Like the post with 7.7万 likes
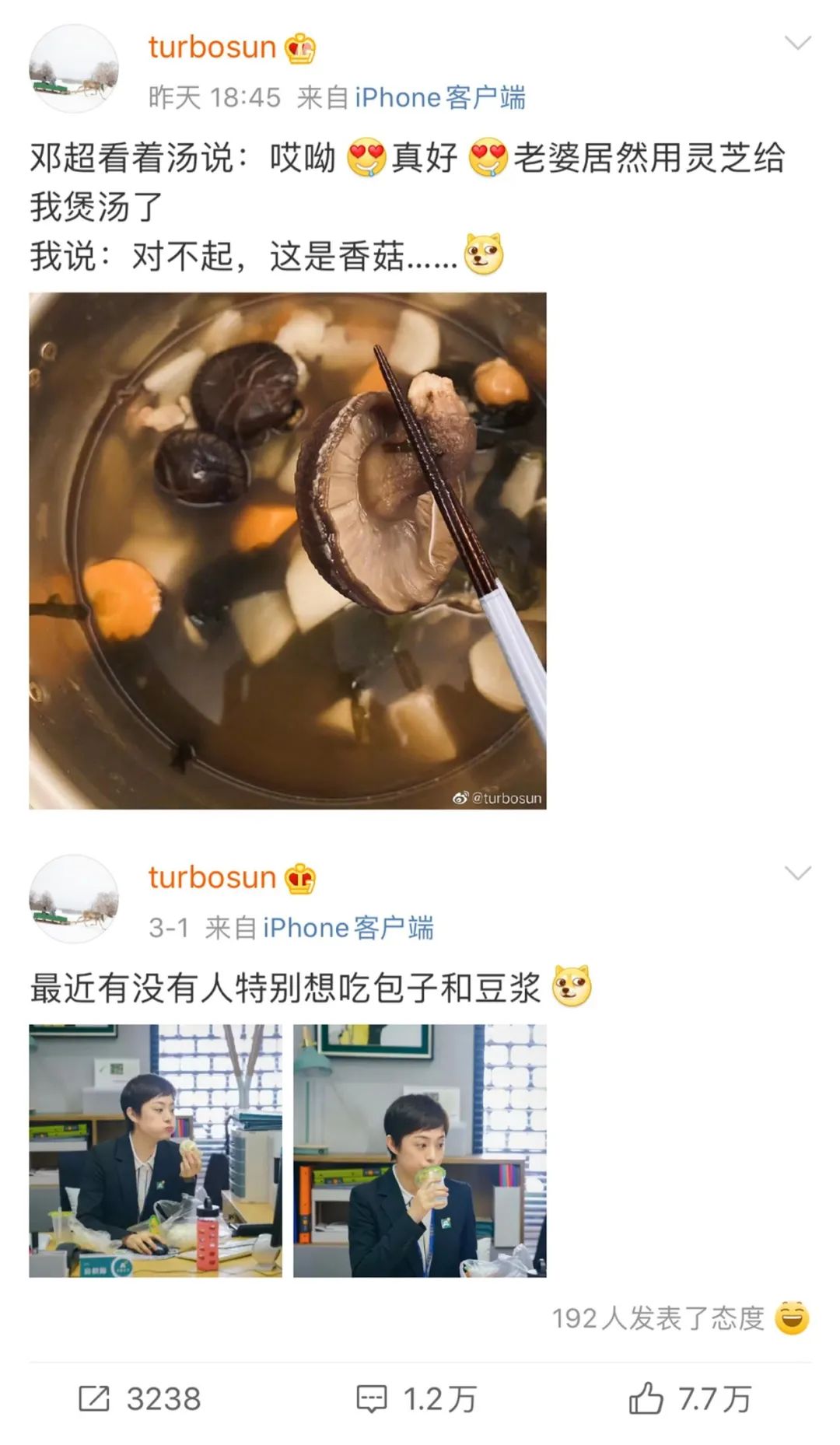 [691, 1399]
